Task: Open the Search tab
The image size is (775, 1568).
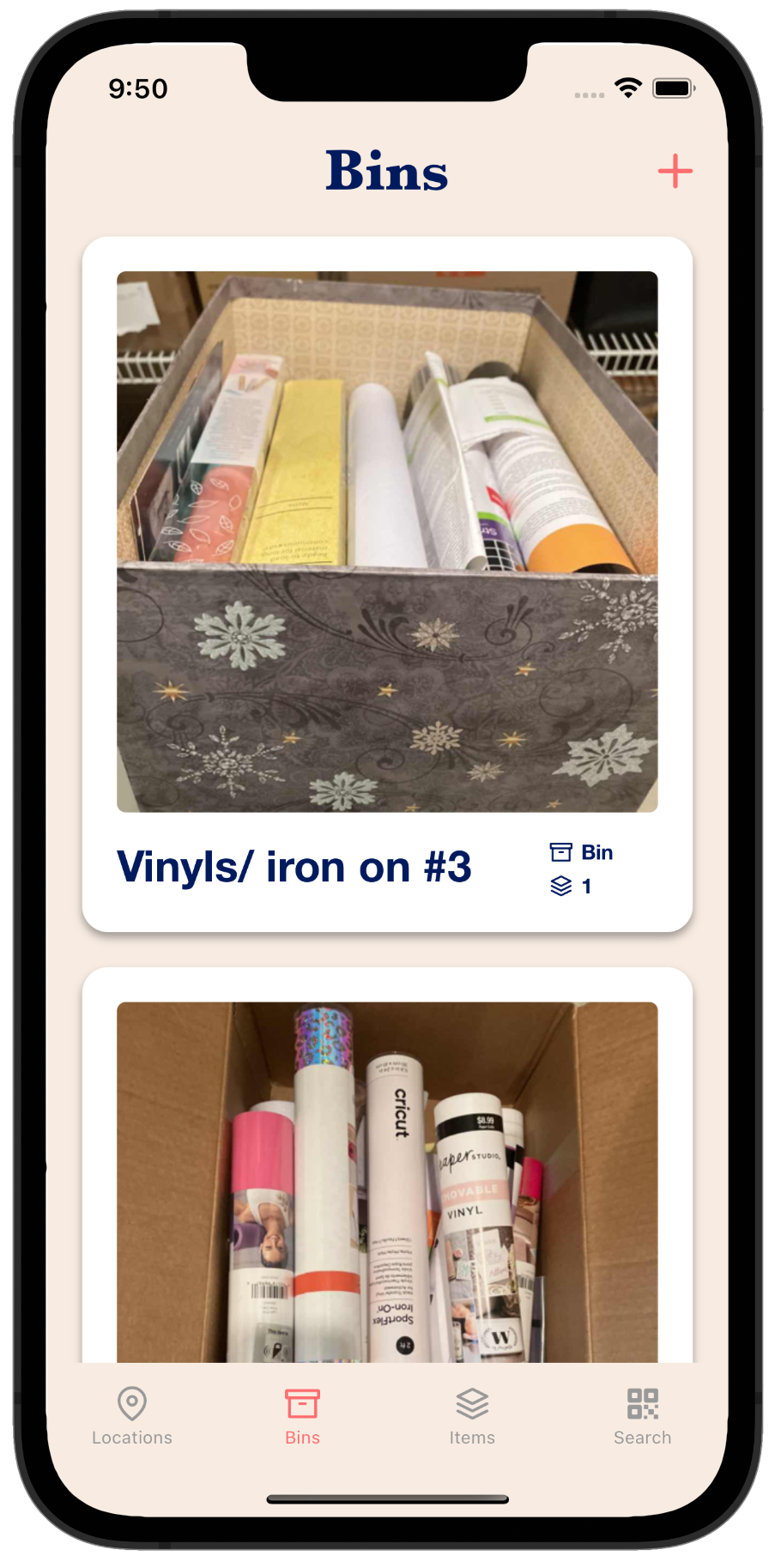Action: [x=642, y=1417]
